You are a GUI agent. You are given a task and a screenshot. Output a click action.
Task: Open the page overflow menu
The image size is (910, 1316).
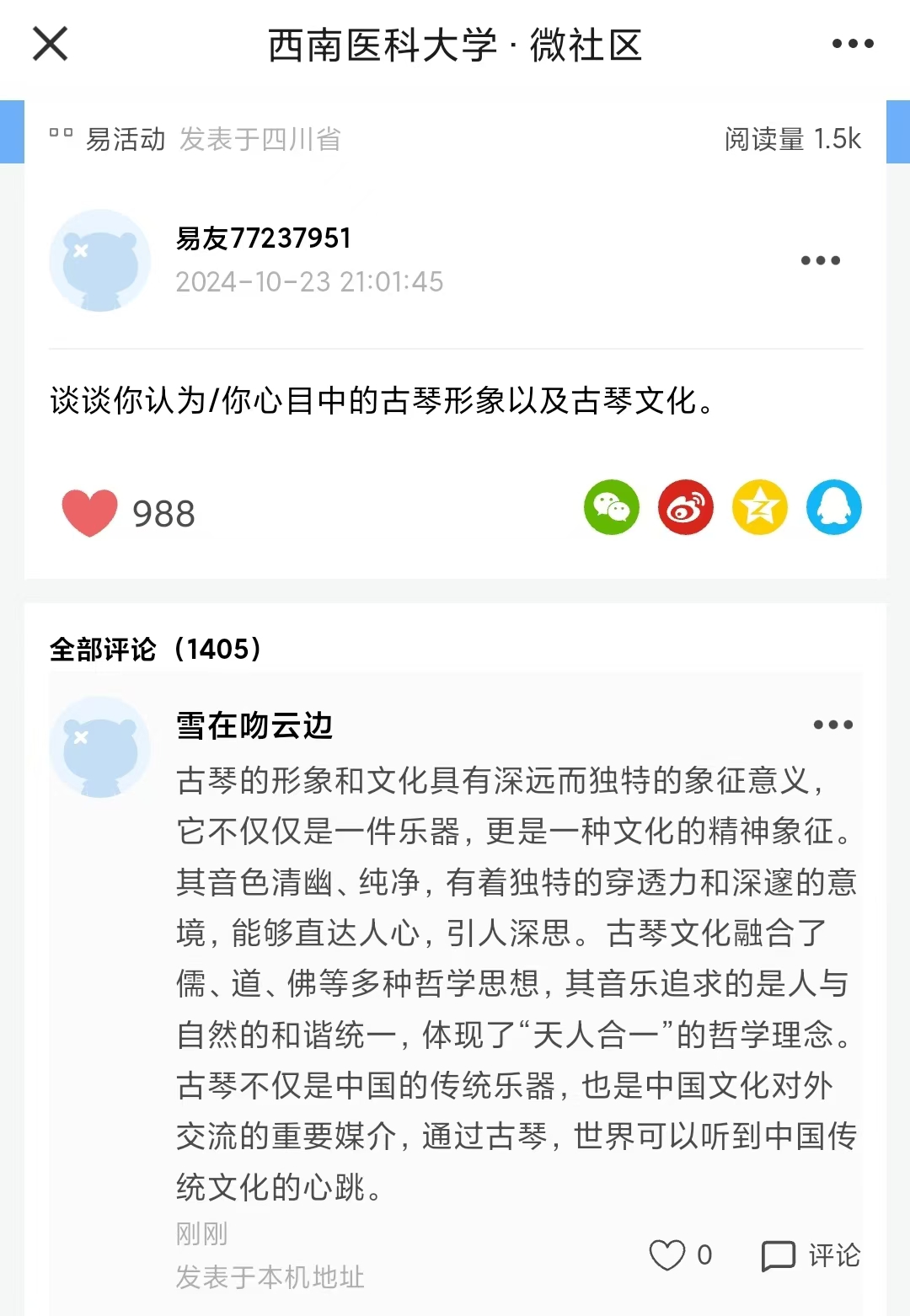(x=853, y=44)
